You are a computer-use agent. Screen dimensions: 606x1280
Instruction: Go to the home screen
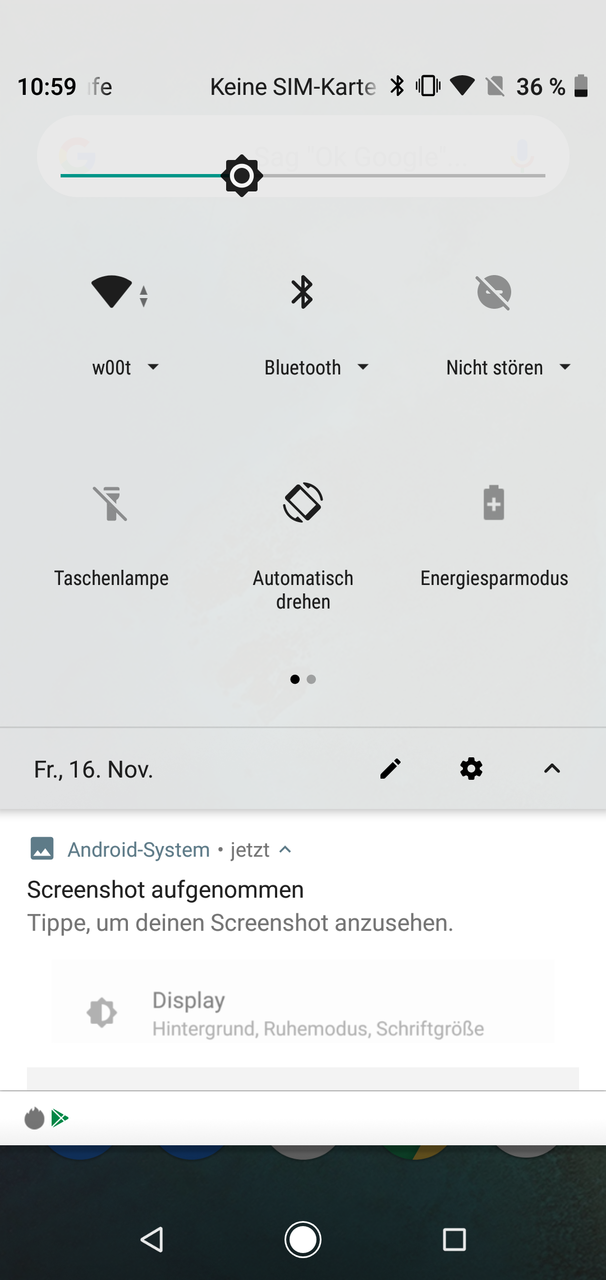point(303,1240)
